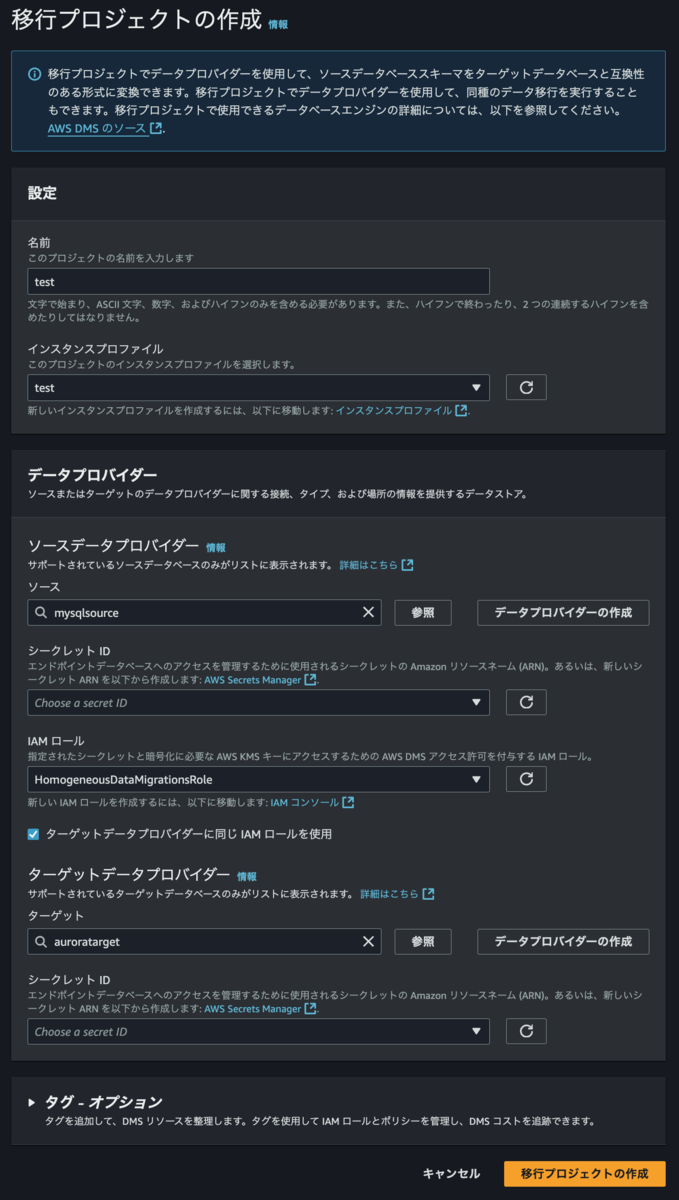This screenshot has height=1200, width=679.
Task: Clear the auroratarget target field
Action: coord(368,941)
